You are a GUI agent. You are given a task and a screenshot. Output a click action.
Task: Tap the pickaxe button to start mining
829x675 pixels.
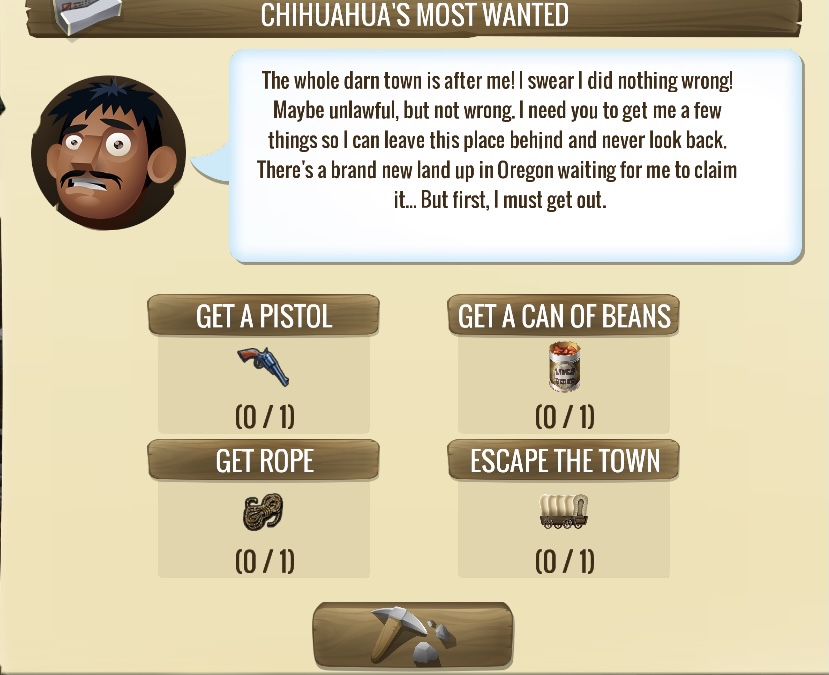413,635
